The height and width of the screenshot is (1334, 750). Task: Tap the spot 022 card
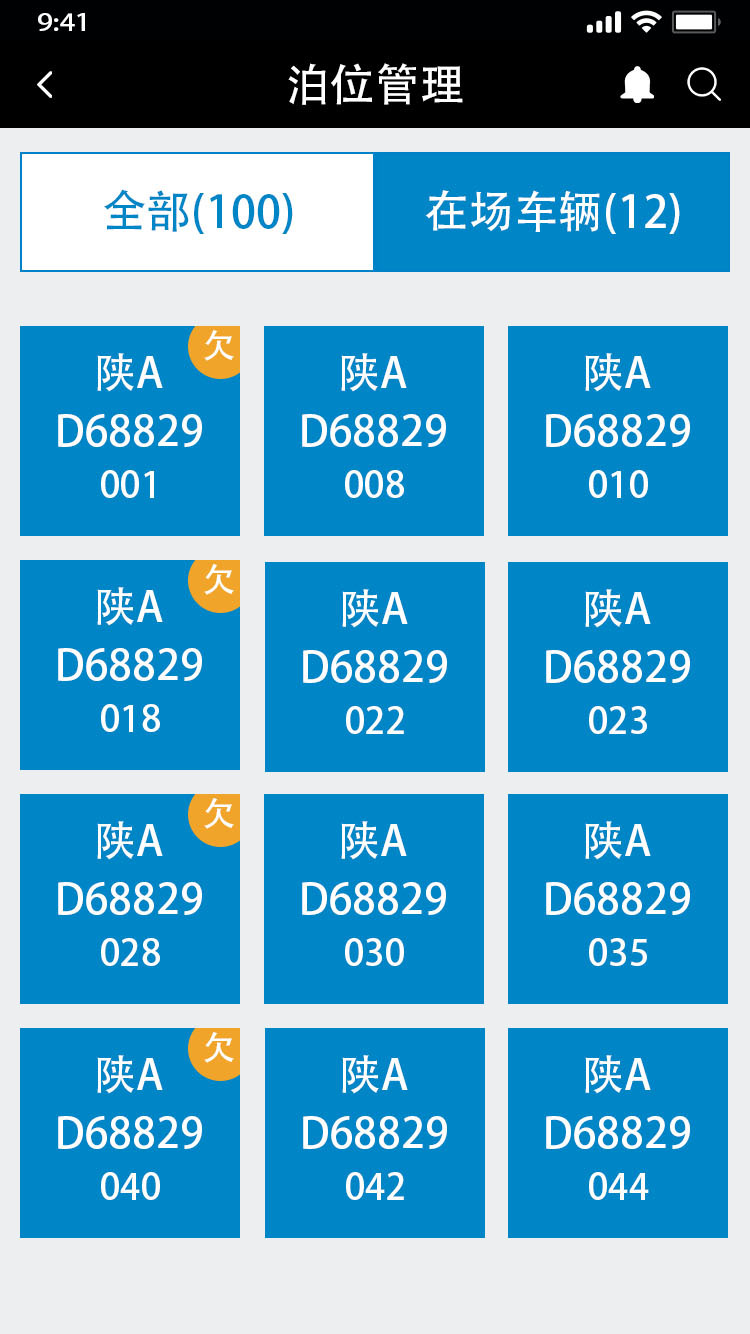click(374, 667)
